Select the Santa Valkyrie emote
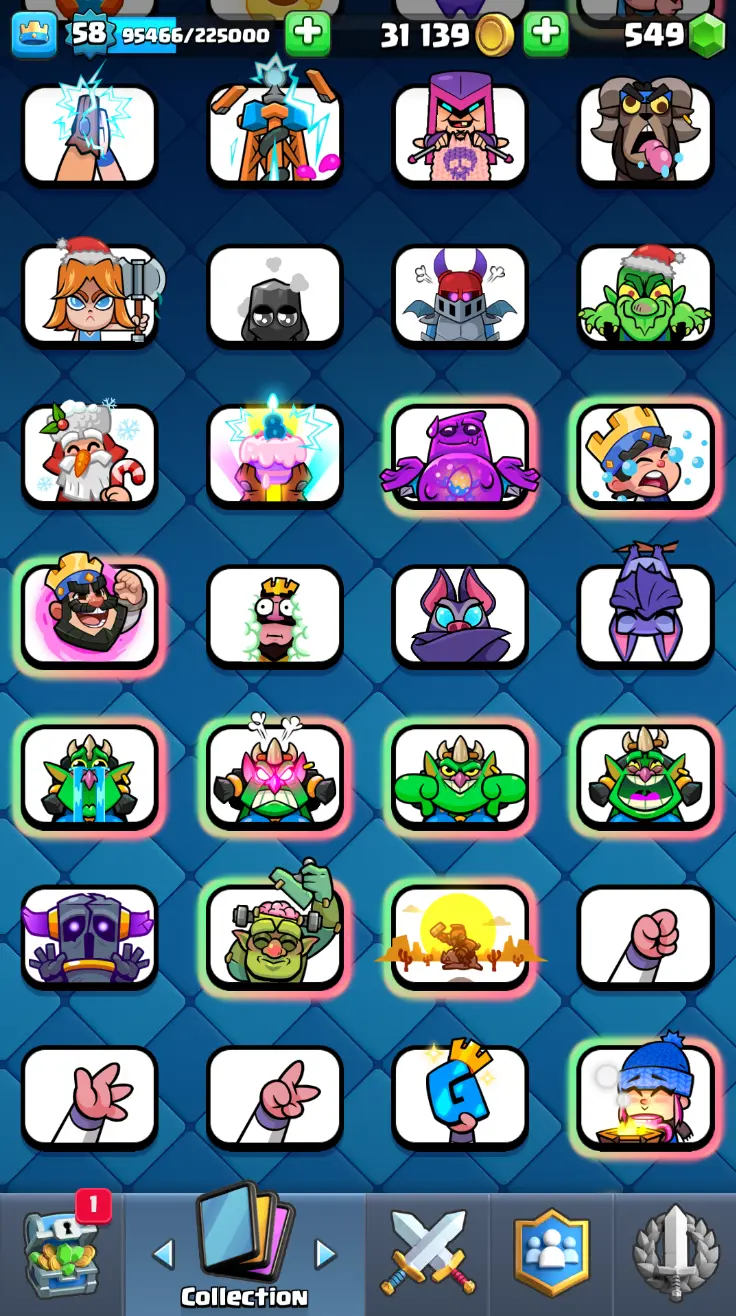The image size is (736, 1316). (90, 296)
